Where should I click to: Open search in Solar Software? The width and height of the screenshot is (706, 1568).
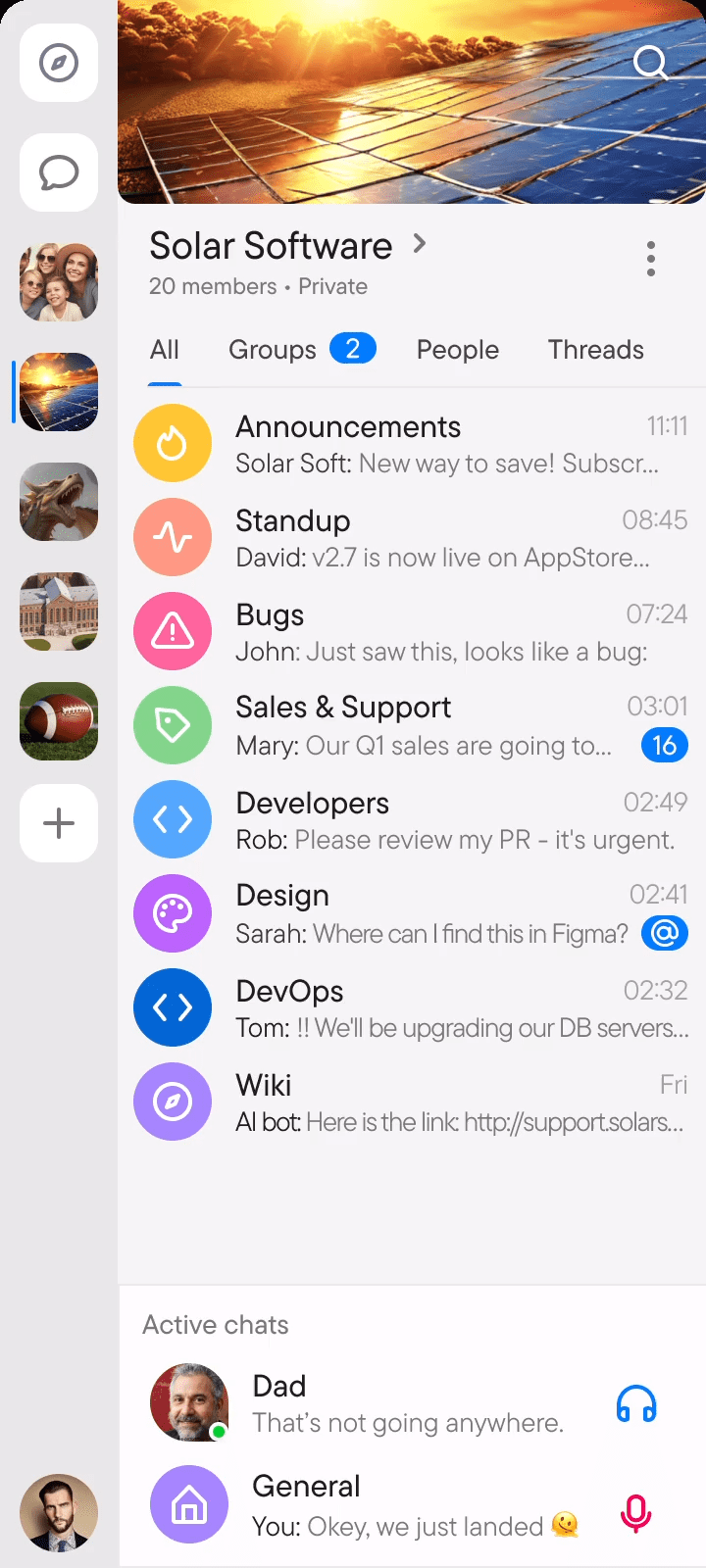[x=650, y=64]
